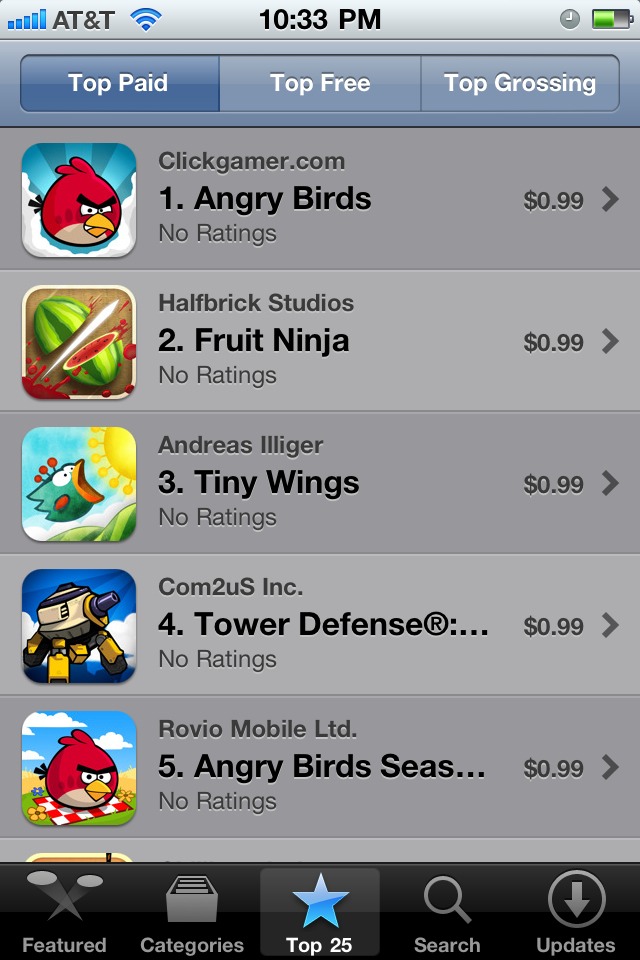Browse the Categories tab
Viewport: 640px width, 960px height.
click(x=192, y=912)
